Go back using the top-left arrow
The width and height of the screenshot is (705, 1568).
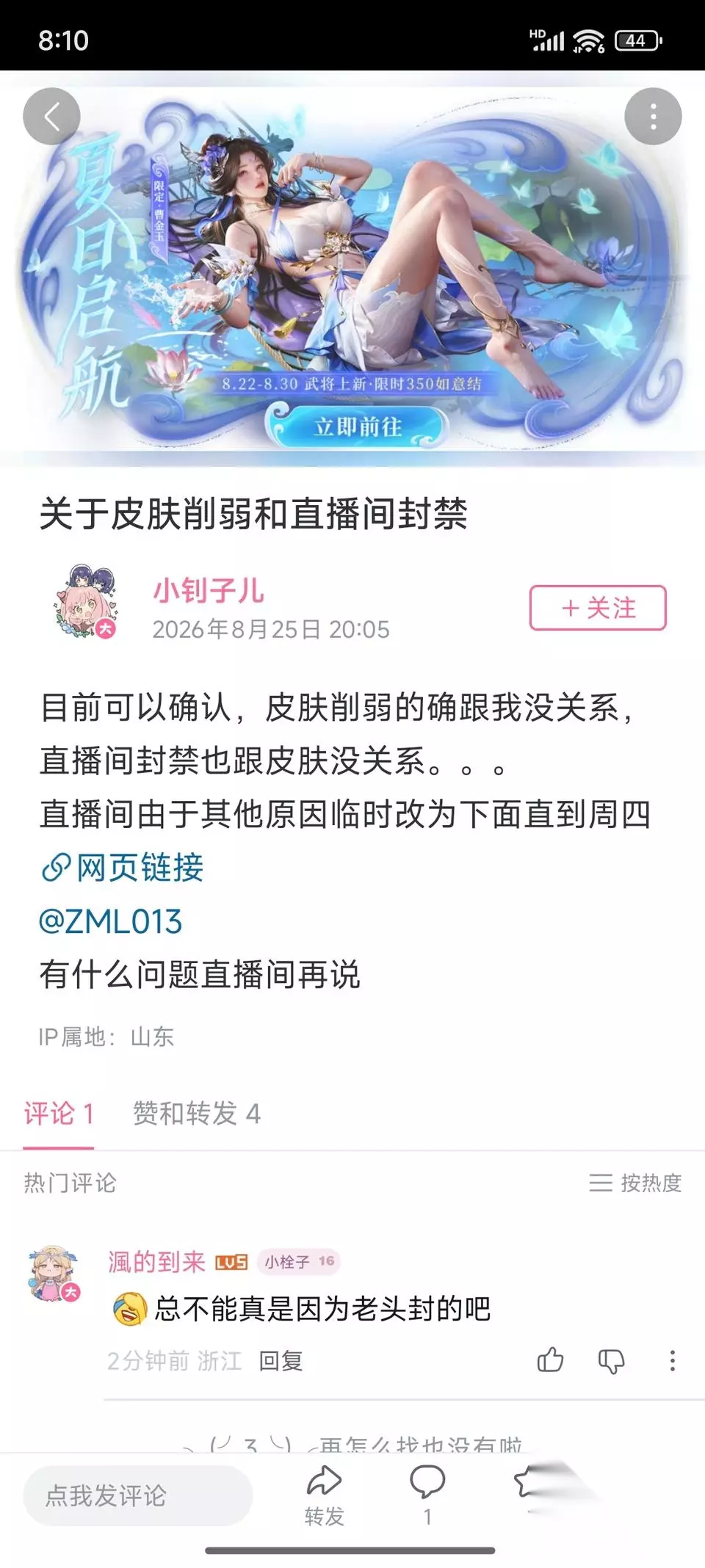click(51, 116)
